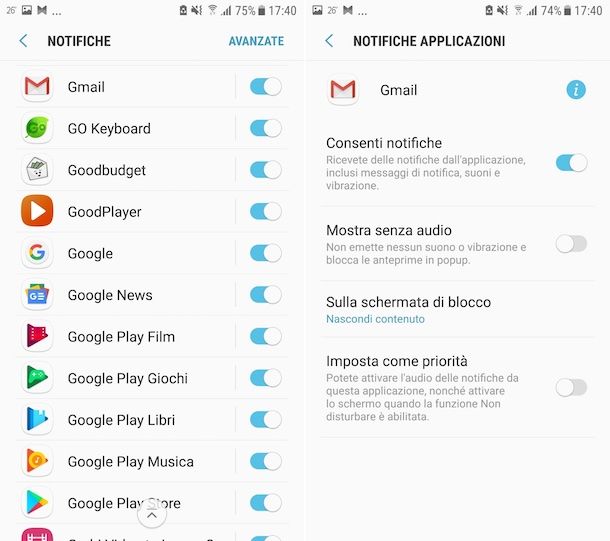The image size is (610, 541).
Task: Turn off GO Keyboard notifications
Action: (x=265, y=128)
